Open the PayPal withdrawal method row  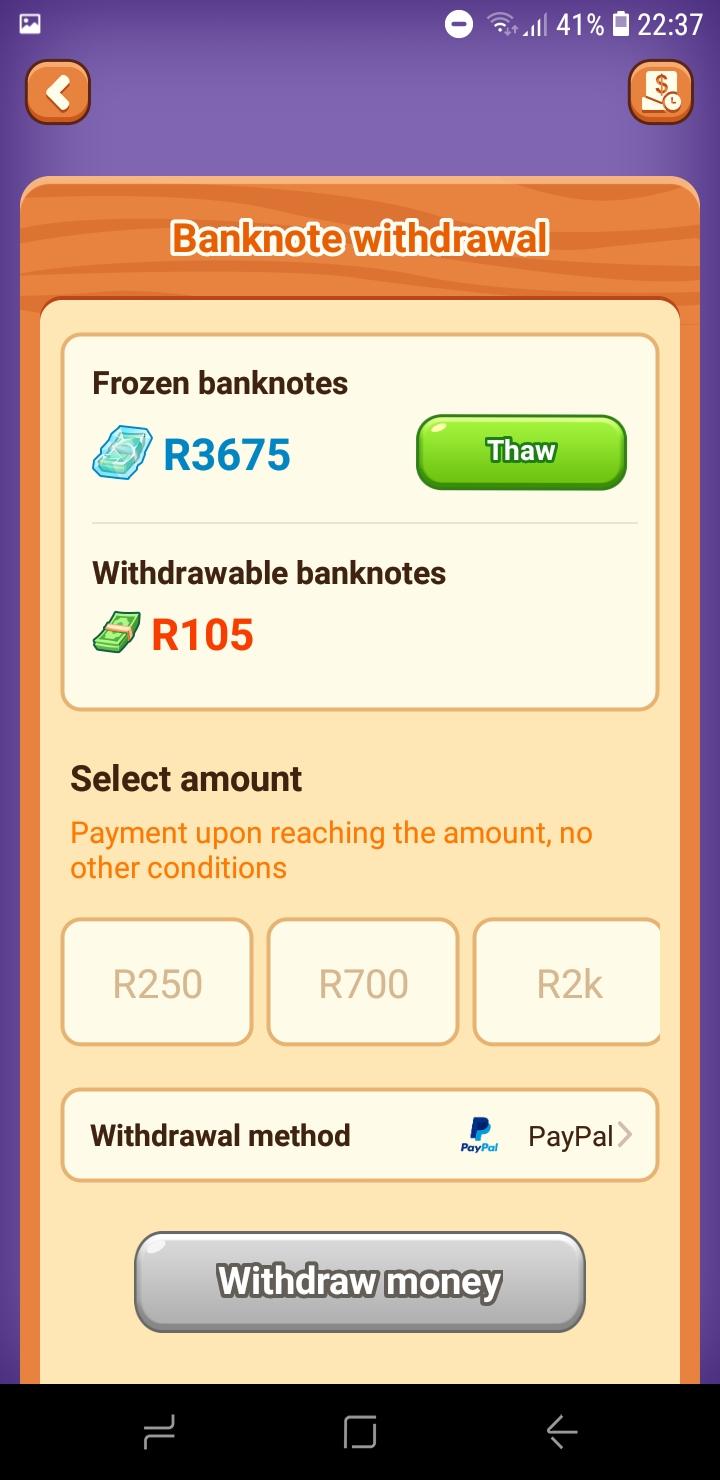click(x=360, y=1135)
